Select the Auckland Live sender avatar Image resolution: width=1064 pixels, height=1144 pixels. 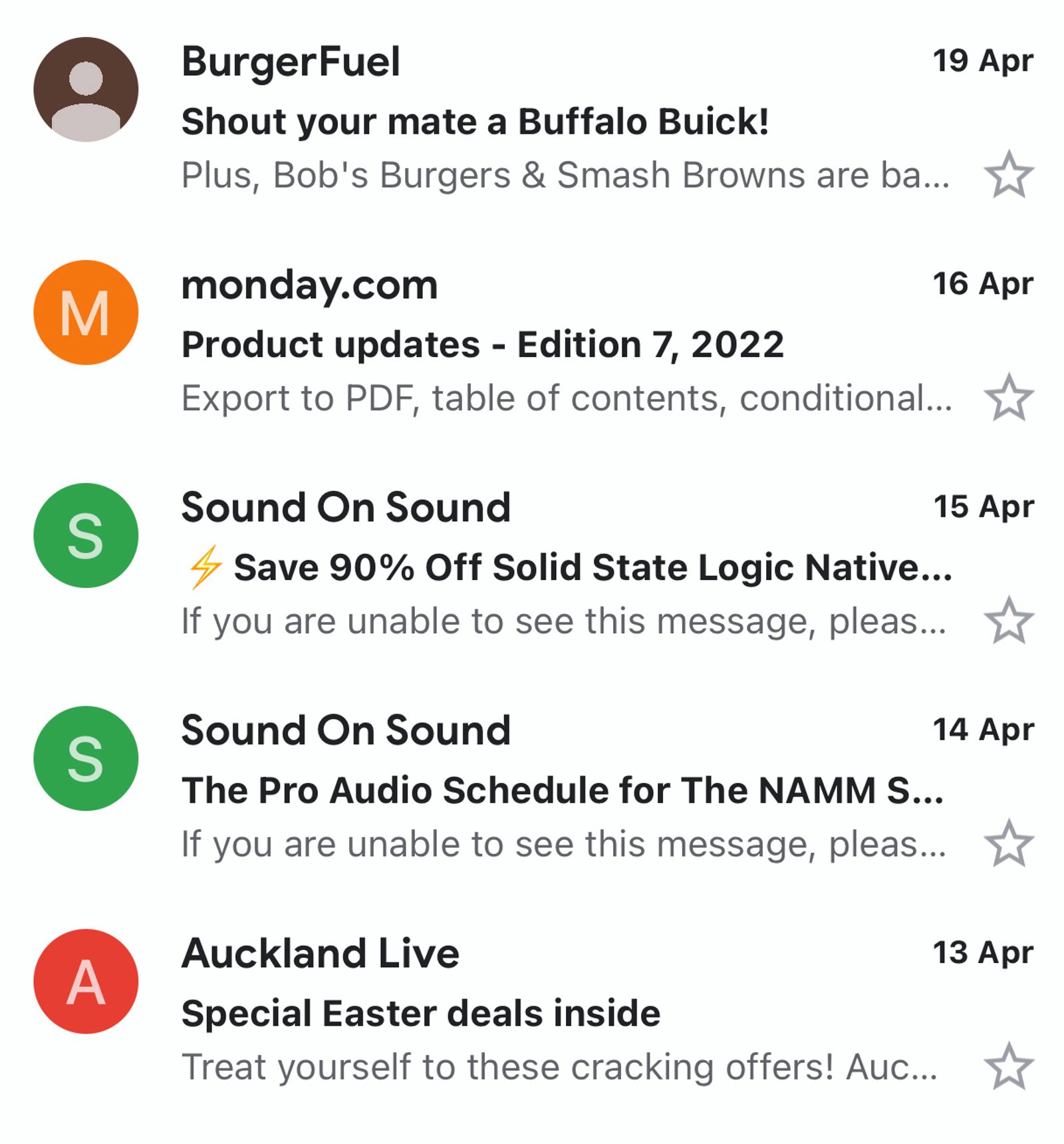[x=86, y=981]
